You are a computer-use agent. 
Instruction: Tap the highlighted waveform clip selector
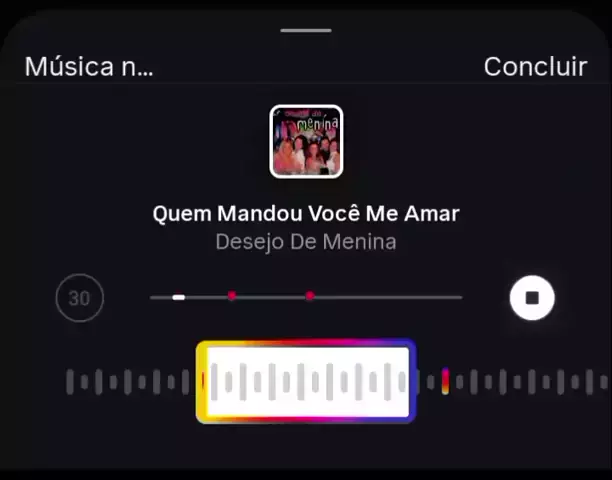tap(306, 382)
